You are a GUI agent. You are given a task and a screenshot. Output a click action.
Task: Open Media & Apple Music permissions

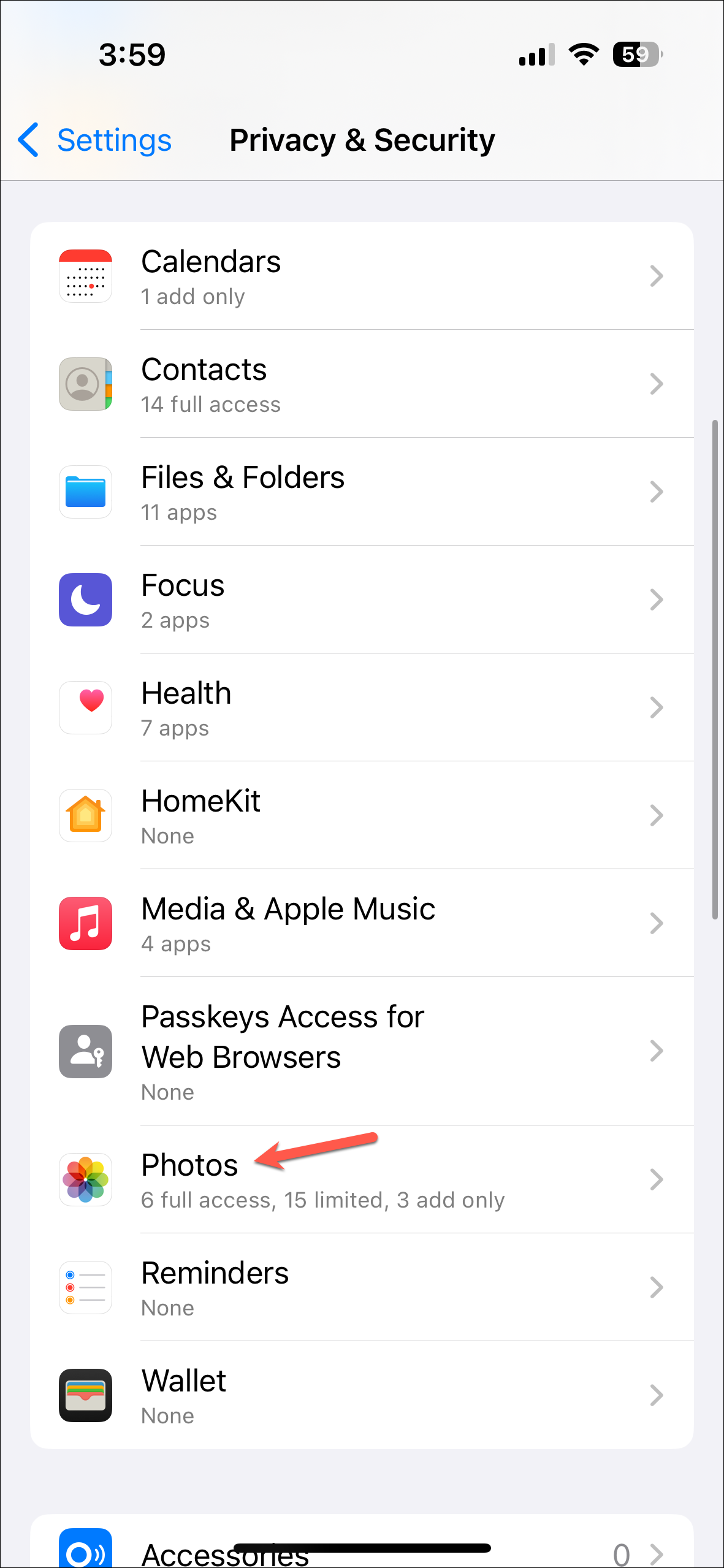362,924
